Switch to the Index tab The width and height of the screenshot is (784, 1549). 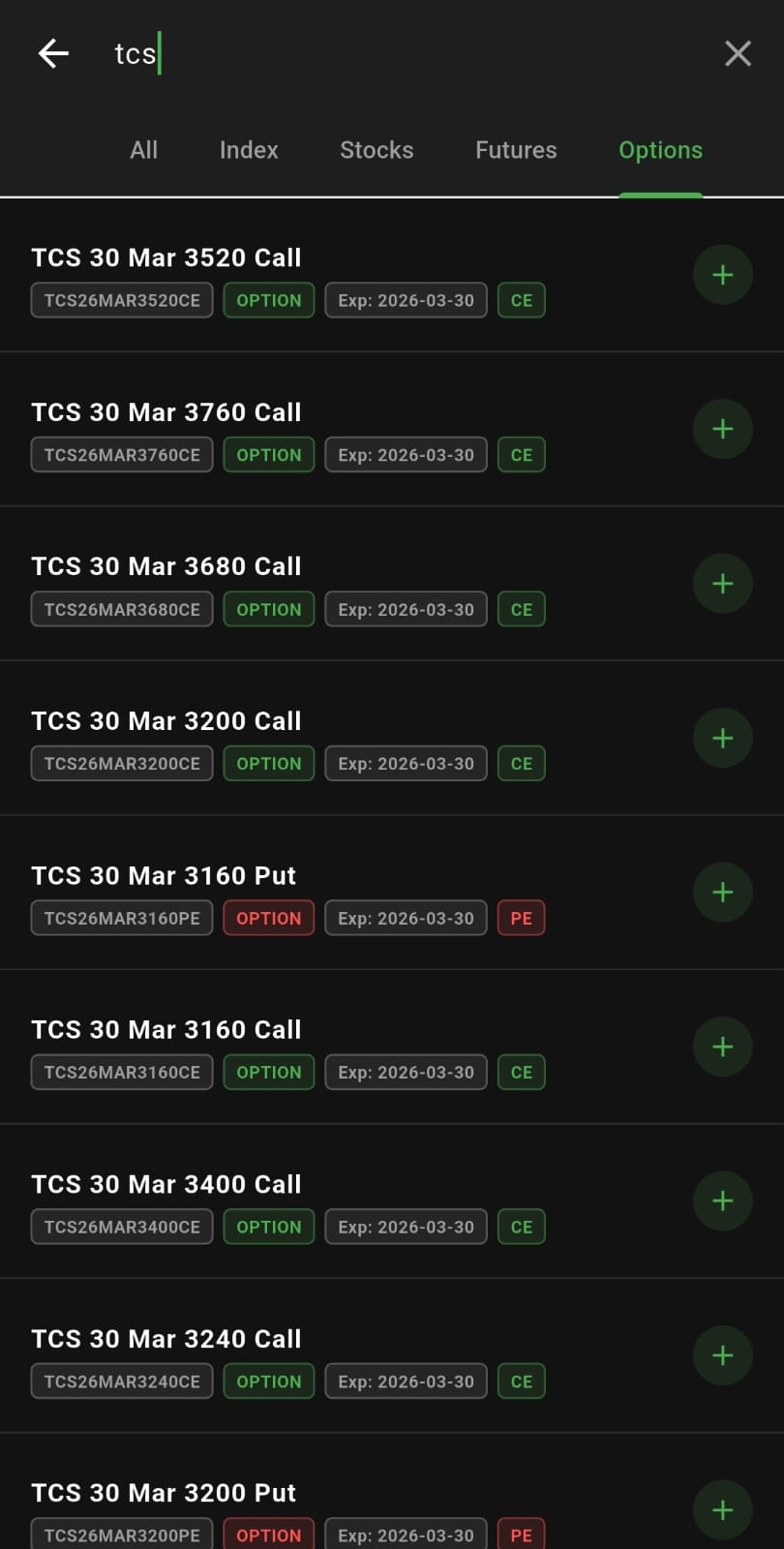(x=248, y=150)
